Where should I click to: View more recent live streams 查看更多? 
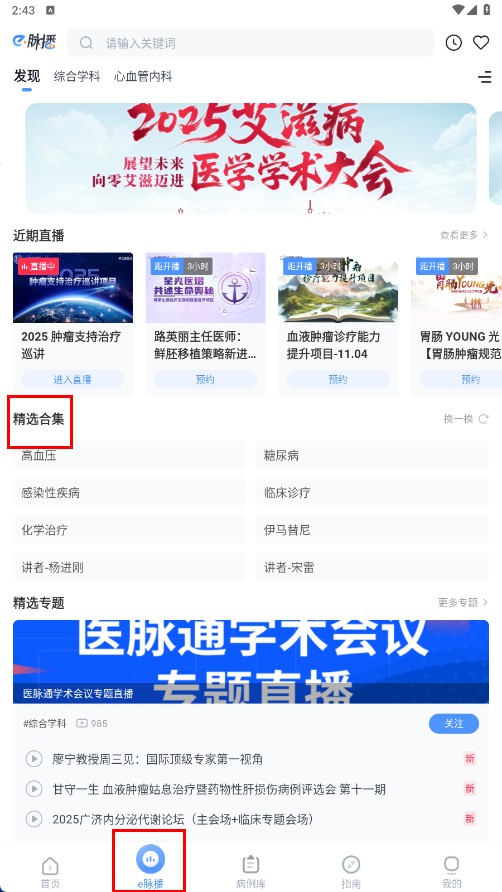point(464,234)
